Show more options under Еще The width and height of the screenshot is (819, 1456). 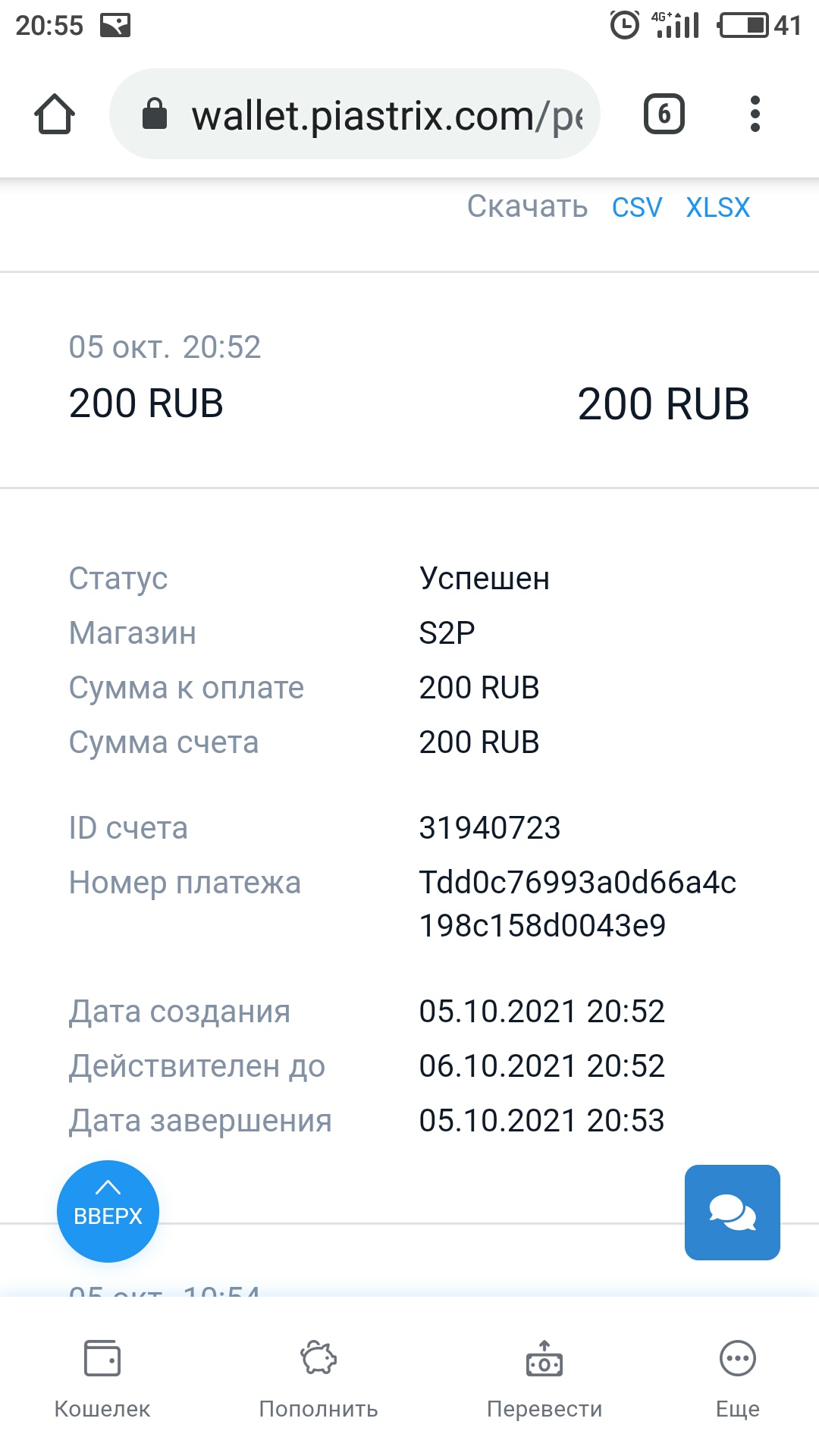[x=737, y=1378]
